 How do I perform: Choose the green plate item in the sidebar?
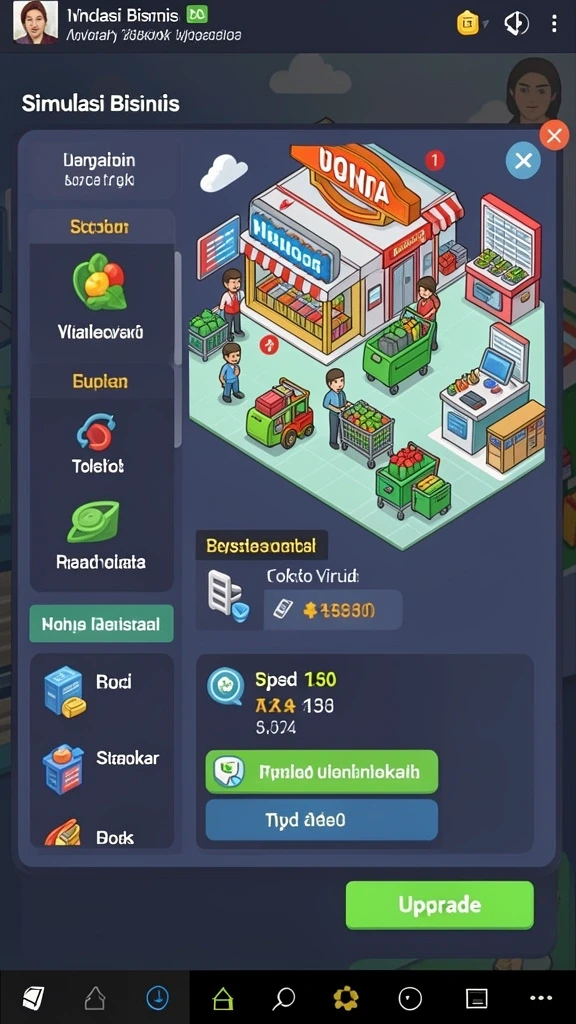point(100,536)
